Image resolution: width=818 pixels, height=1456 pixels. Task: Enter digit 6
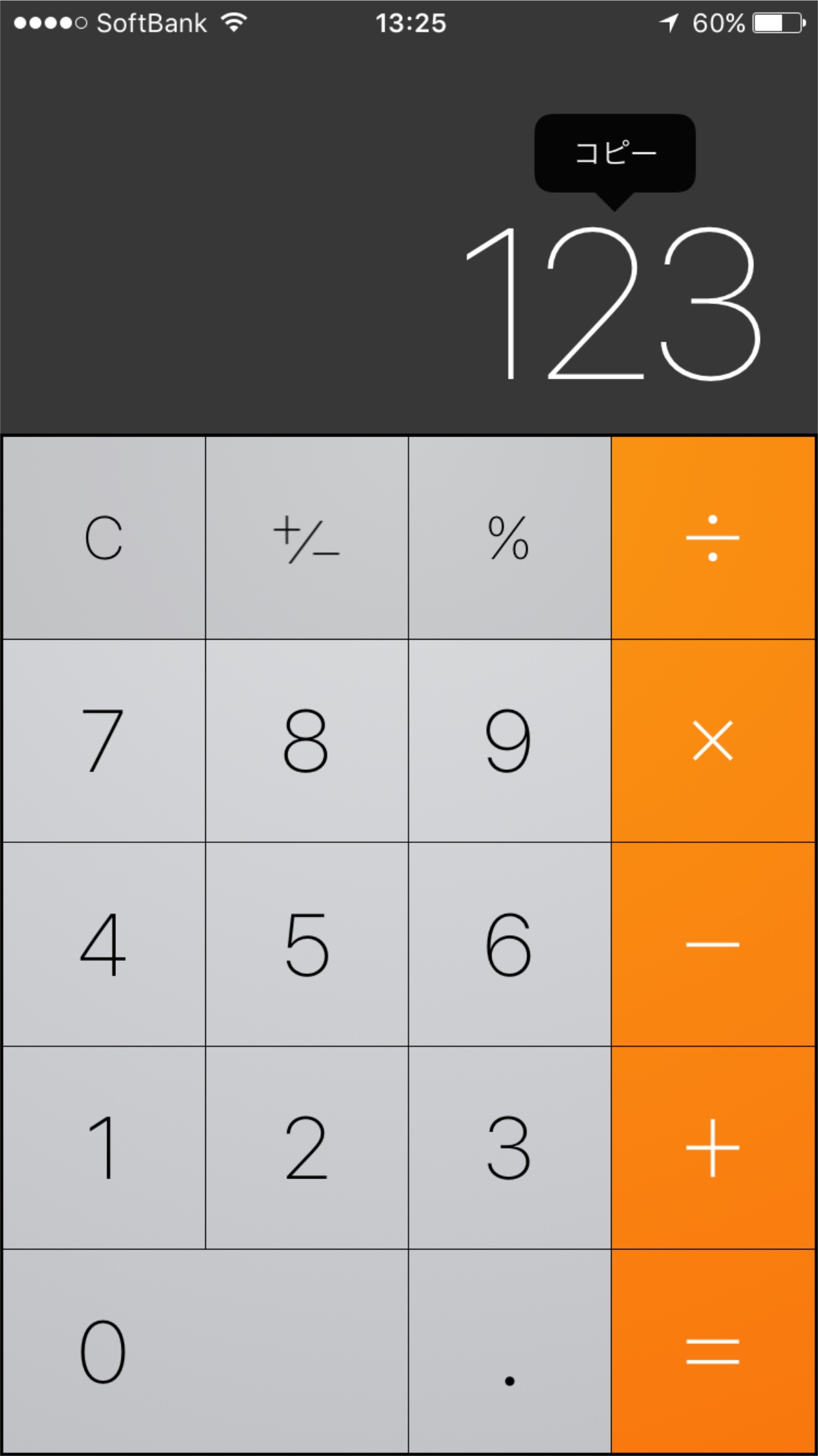(x=509, y=945)
